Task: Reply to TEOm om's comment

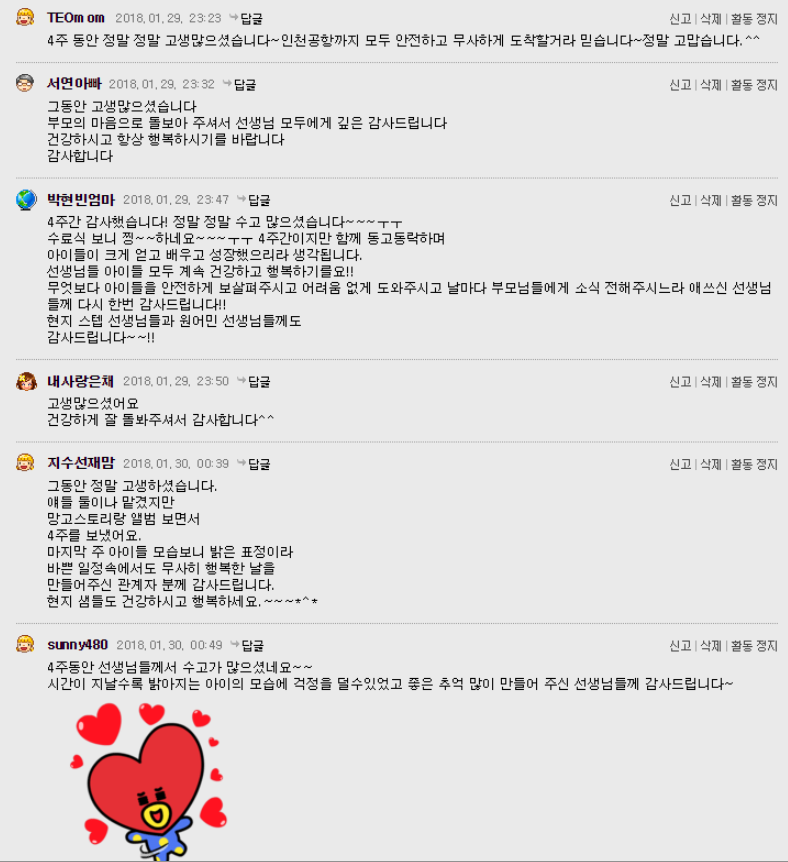Action: coord(251,18)
